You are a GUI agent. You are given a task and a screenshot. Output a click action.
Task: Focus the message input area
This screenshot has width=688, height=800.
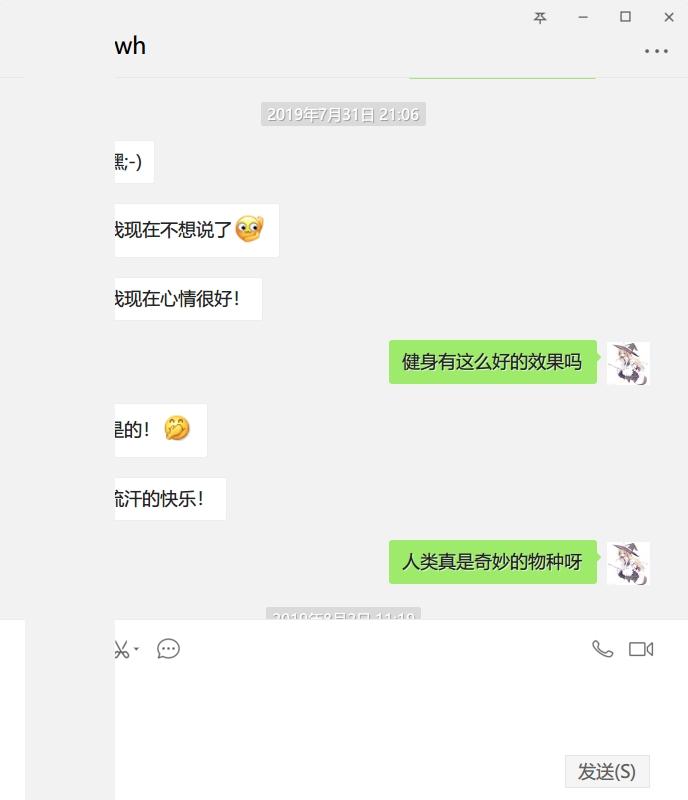click(380, 710)
